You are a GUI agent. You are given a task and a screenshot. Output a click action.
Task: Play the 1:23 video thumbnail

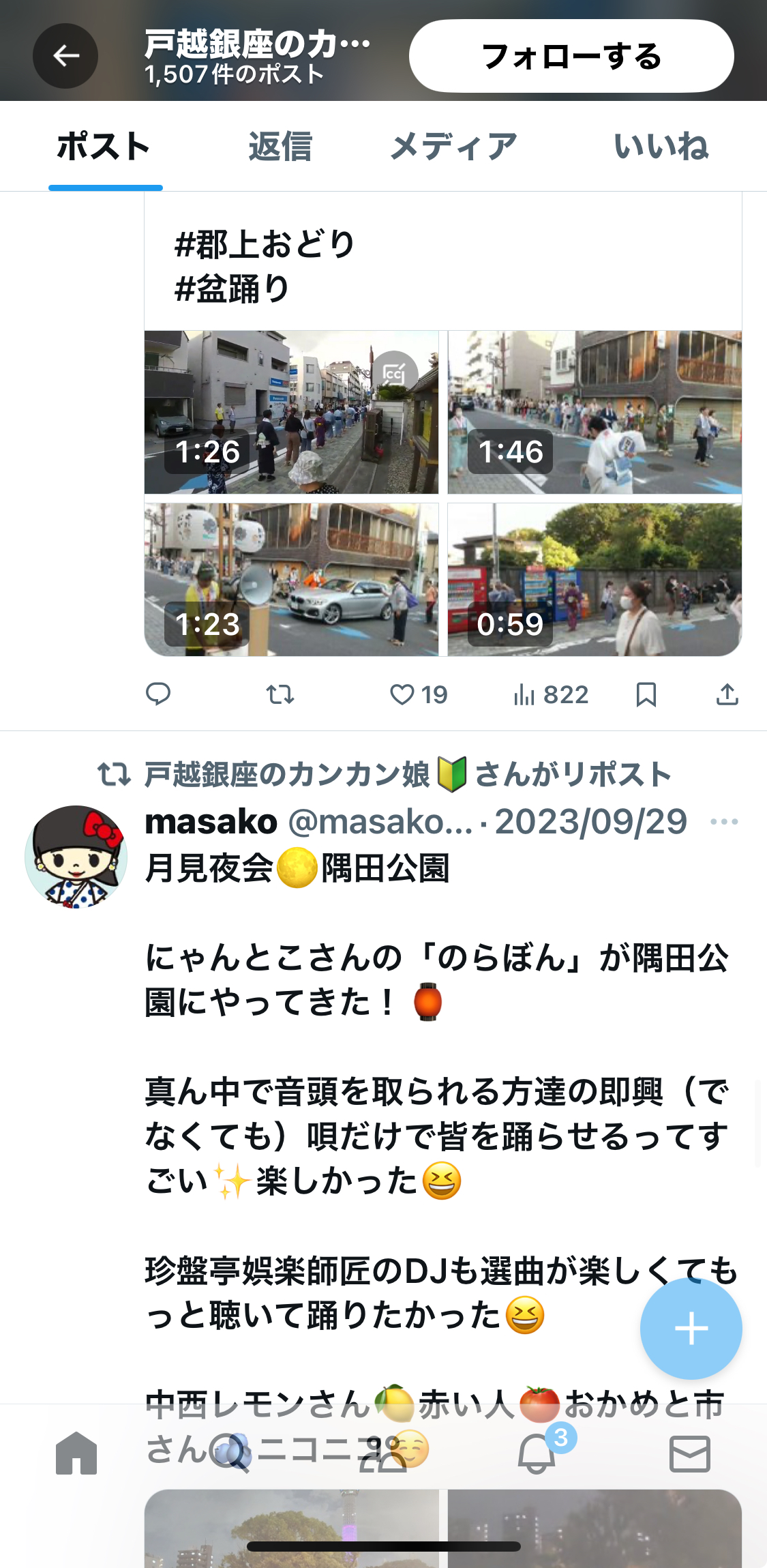(291, 580)
